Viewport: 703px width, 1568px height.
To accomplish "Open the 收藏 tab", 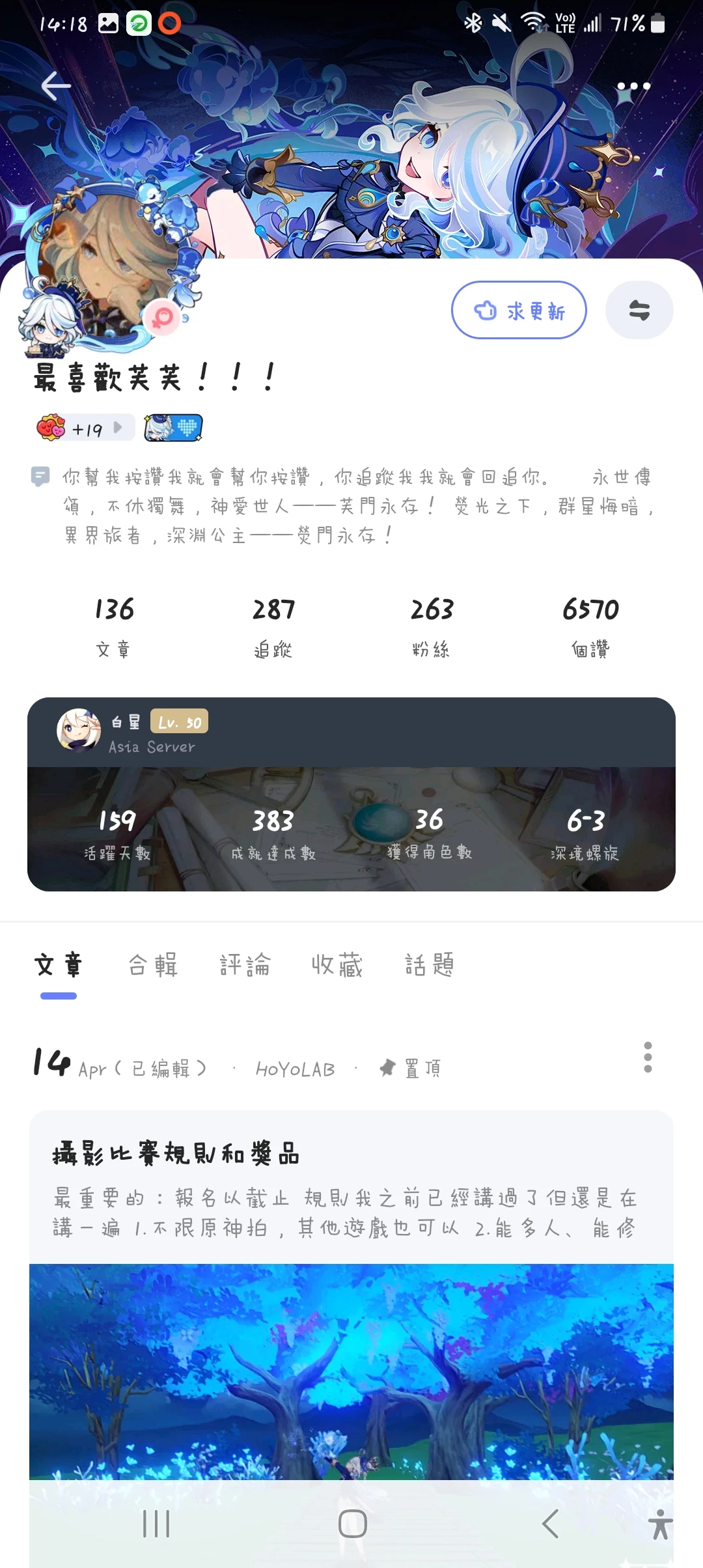I will (x=337, y=966).
